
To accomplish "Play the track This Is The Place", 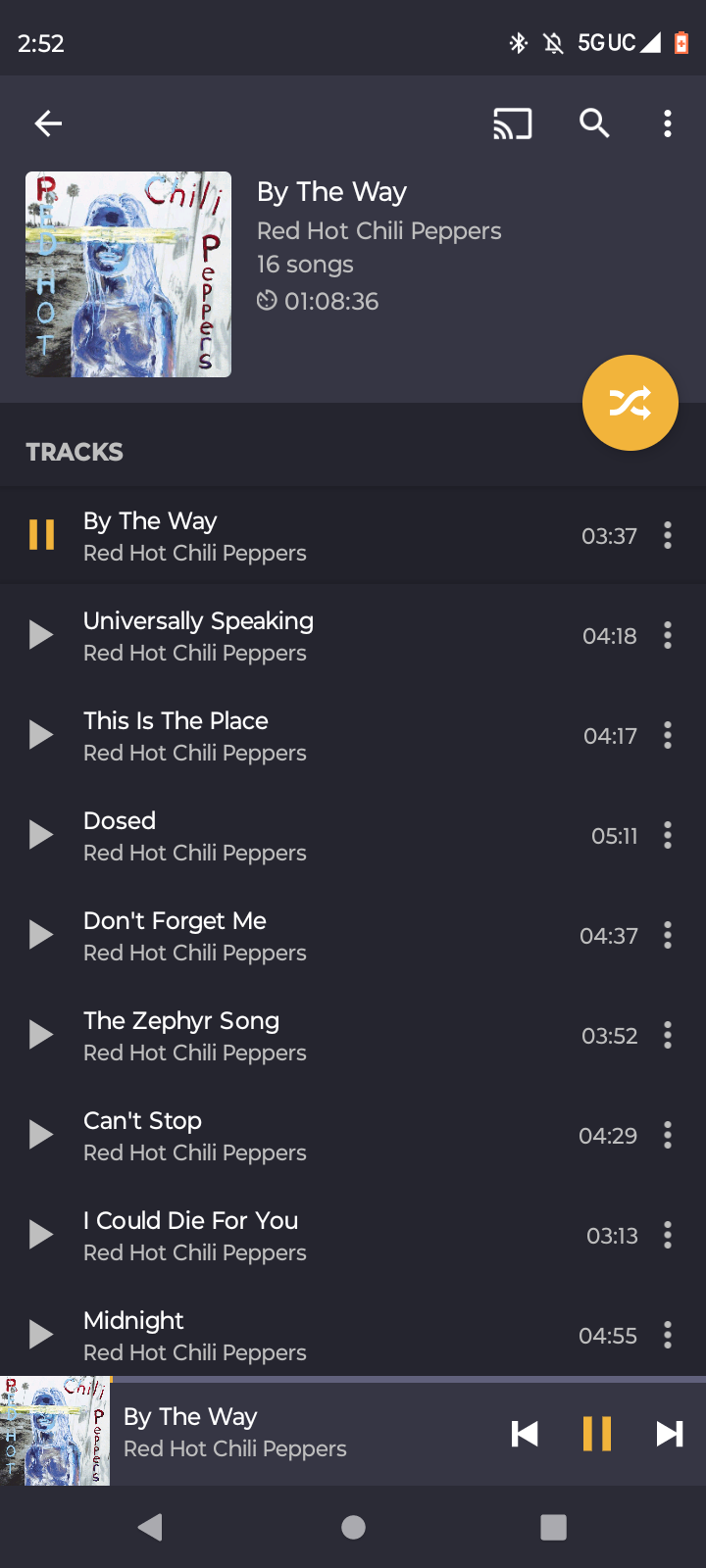I will (x=196, y=736).
